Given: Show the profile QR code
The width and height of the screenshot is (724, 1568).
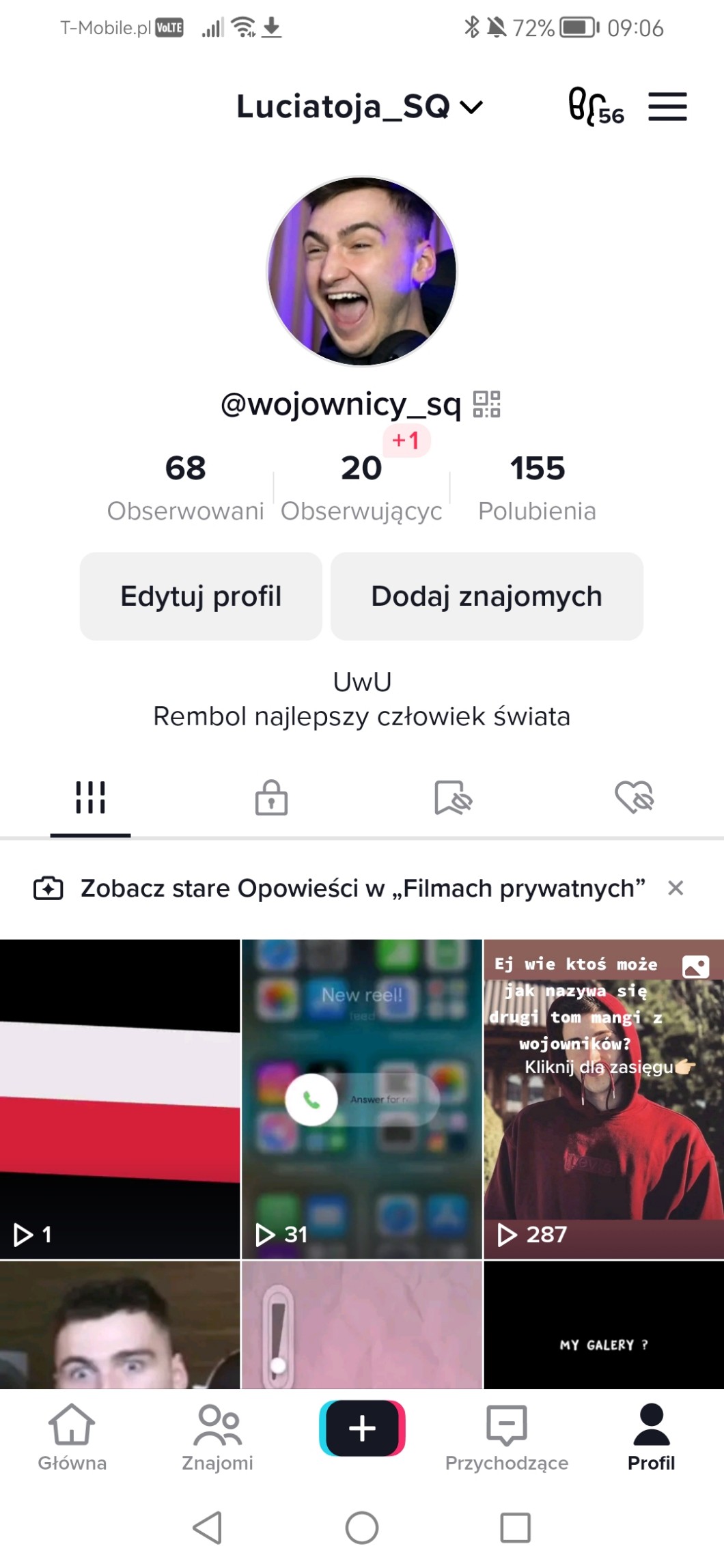Looking at the screenshot, I should coord(487,404).
